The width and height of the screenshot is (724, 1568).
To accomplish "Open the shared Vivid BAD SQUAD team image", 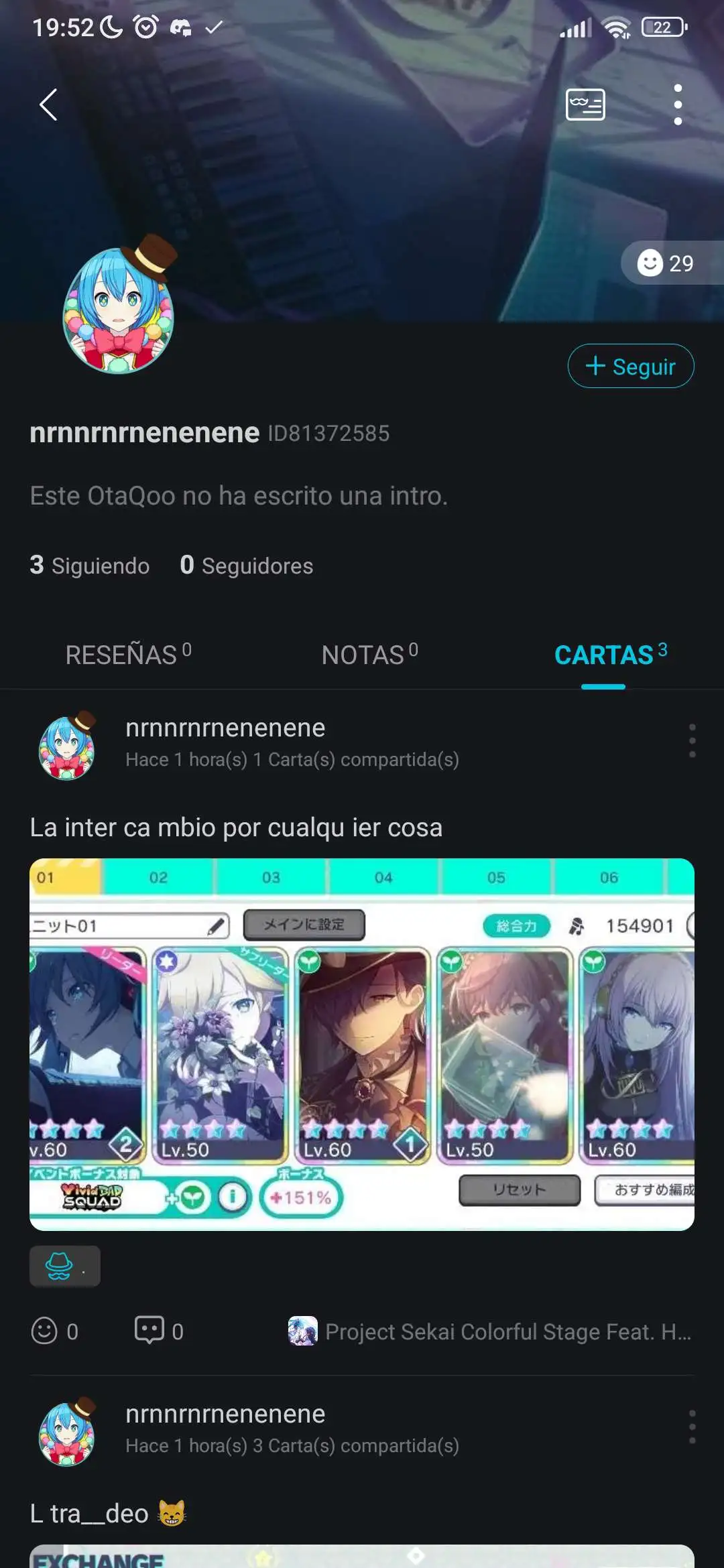I will [362, 1044].
